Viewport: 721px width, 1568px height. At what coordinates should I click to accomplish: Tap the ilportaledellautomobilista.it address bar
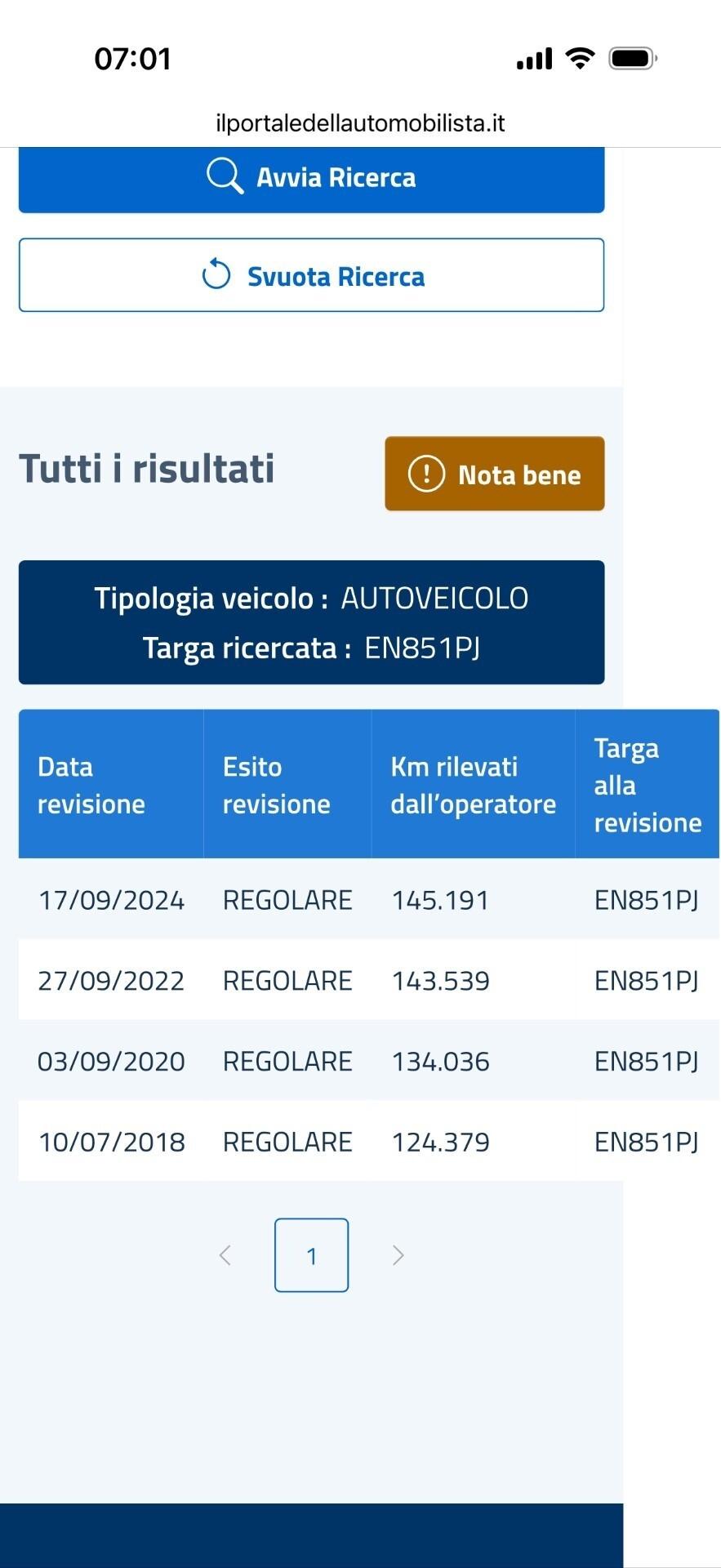coord(360,123)
